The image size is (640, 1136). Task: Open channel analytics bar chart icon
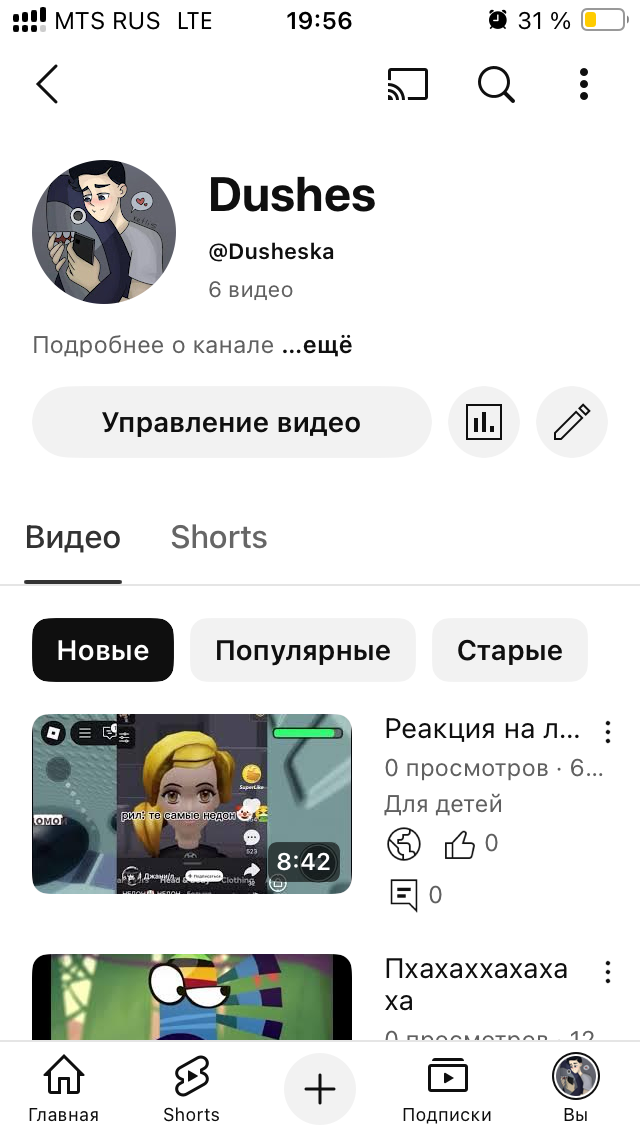point(484,423)
